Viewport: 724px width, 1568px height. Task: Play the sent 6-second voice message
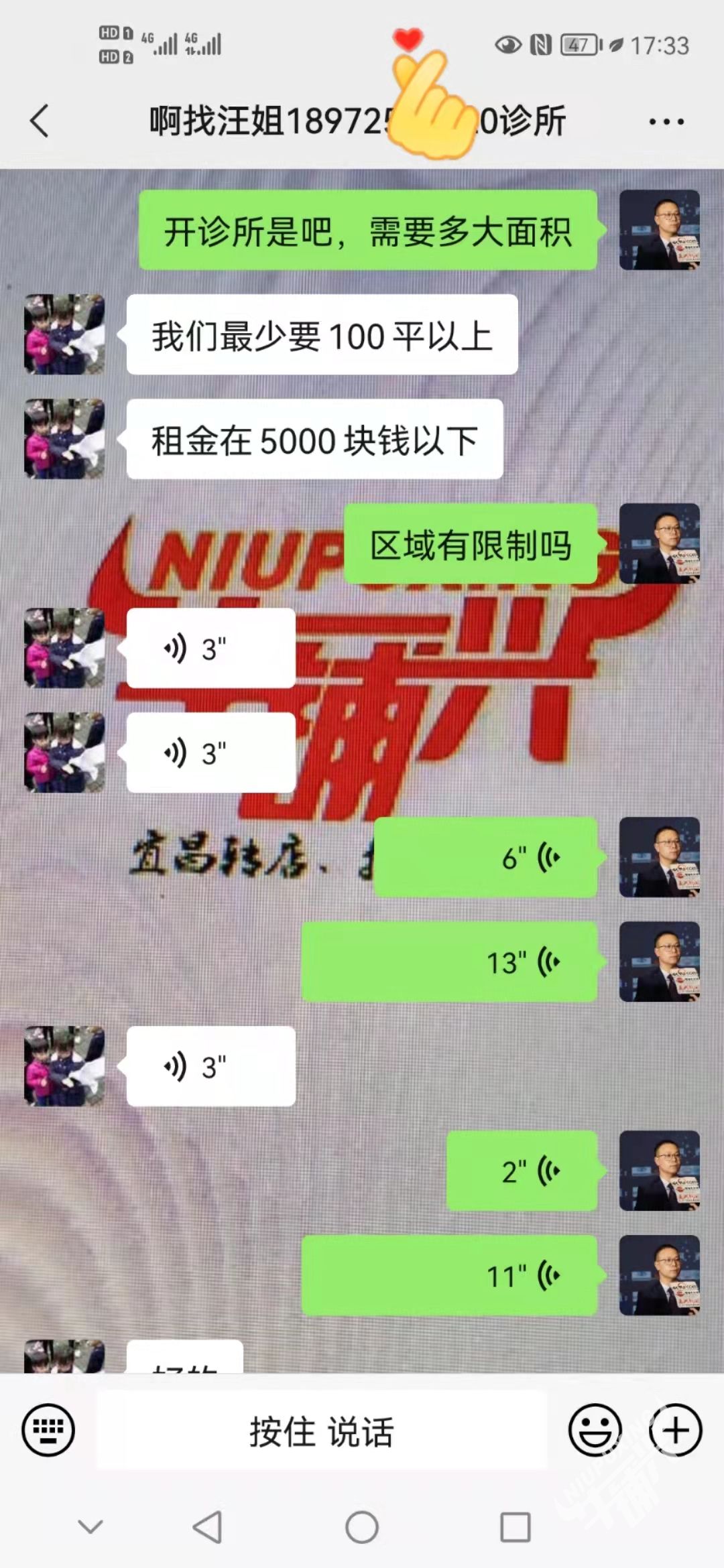(x=485, y=858)
